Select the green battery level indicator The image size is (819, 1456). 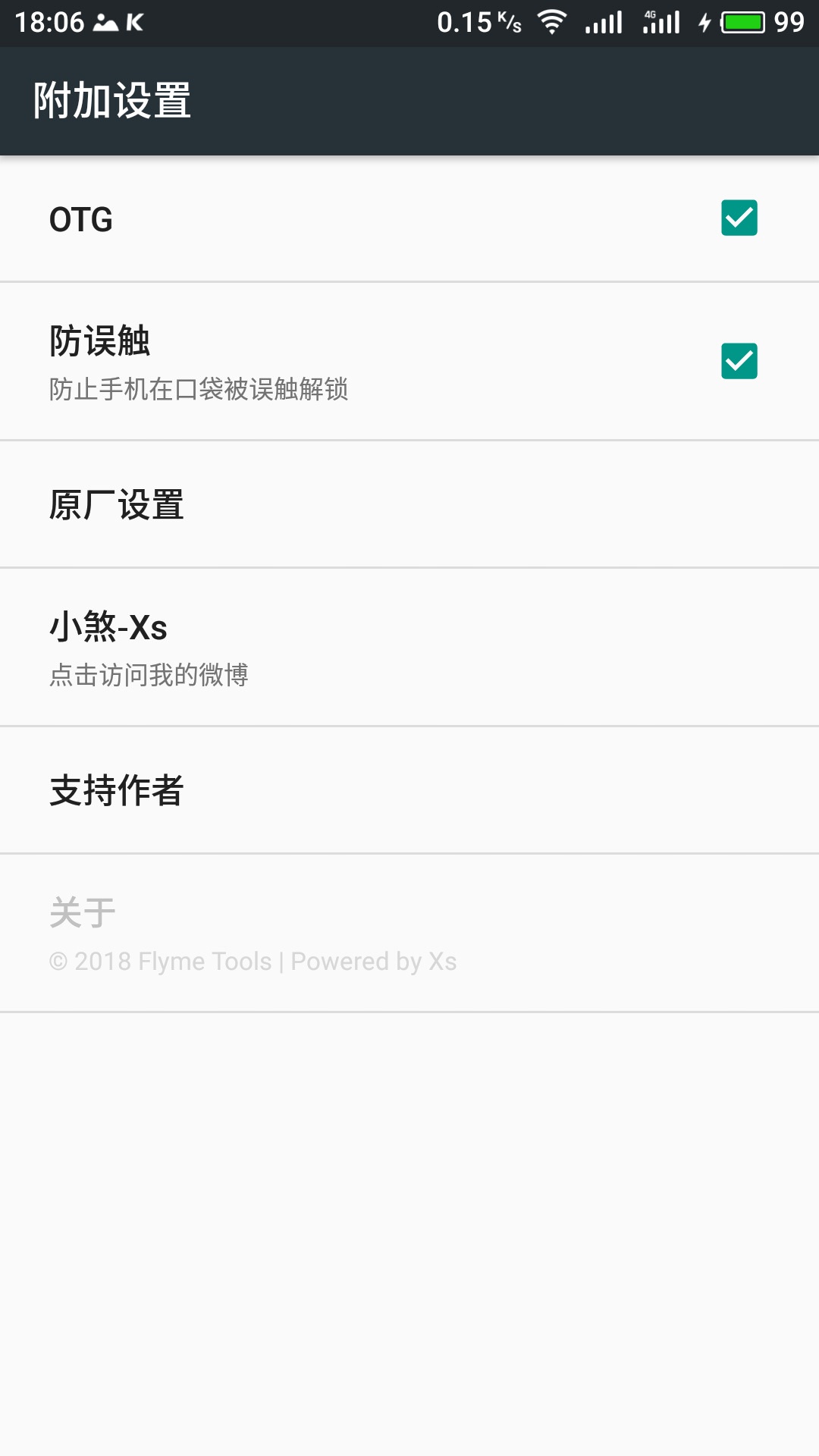(x=744, y=21)
